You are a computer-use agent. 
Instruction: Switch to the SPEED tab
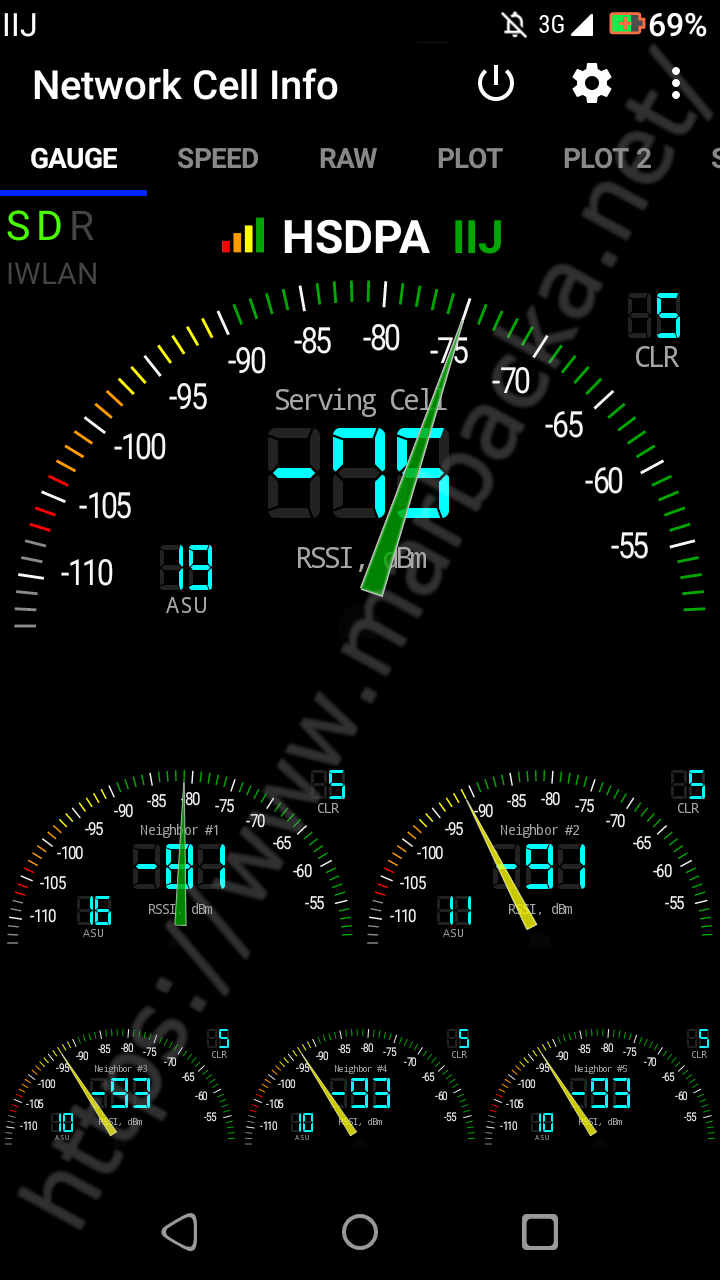point(218,158)
